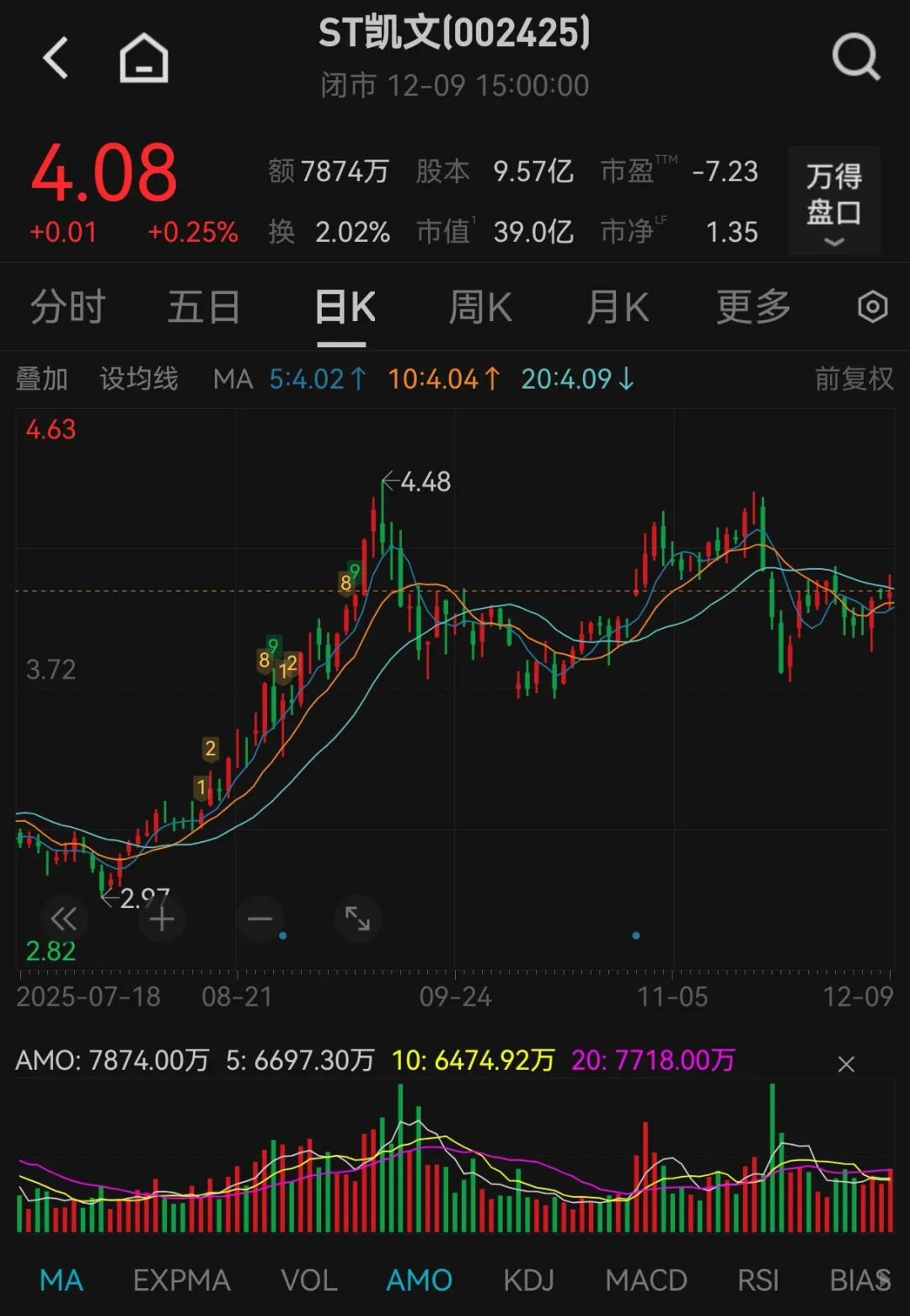Change the 前复权 adjustment mode
The width and height of the screenshot is (910, 1316).
point(854,379)
